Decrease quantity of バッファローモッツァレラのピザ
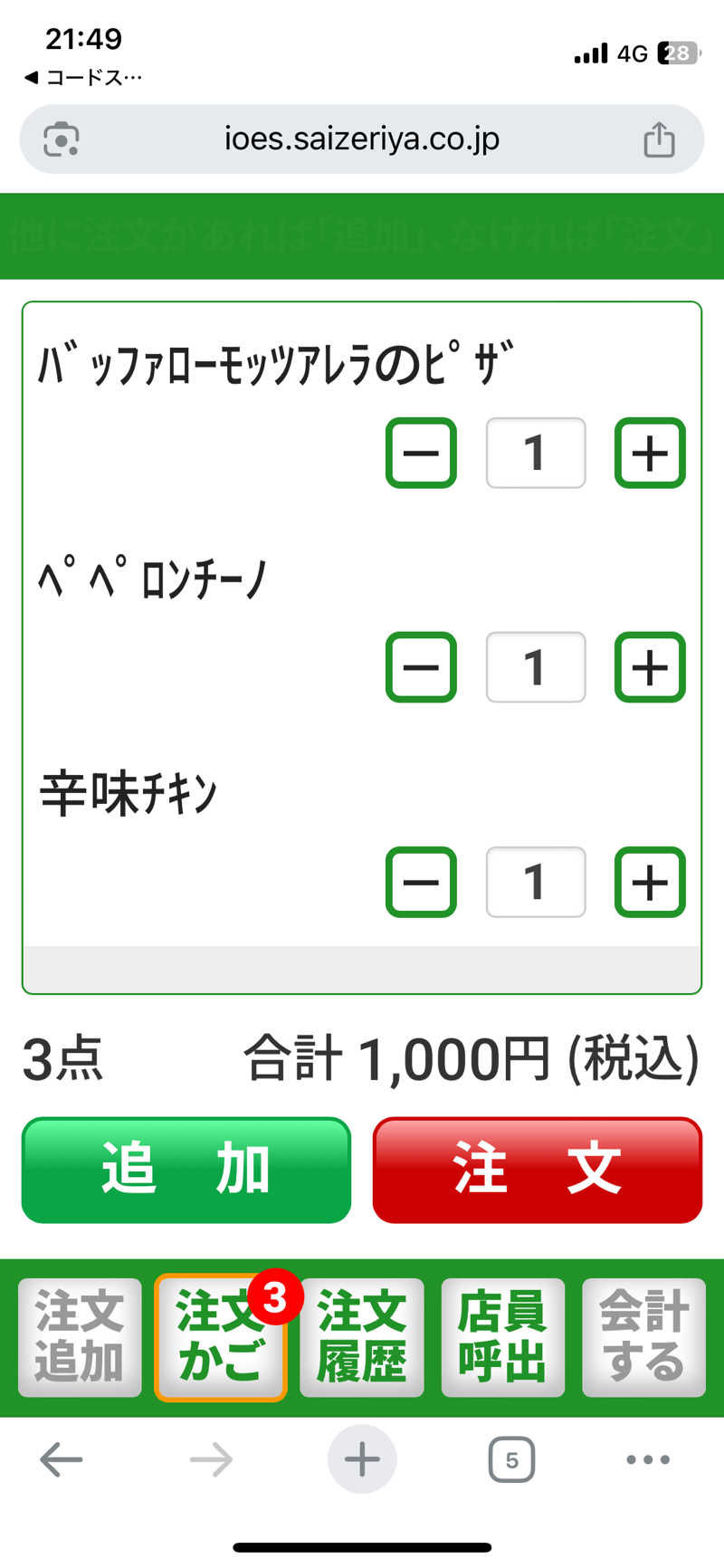The image size is (724, 1568). click(421, 453)
